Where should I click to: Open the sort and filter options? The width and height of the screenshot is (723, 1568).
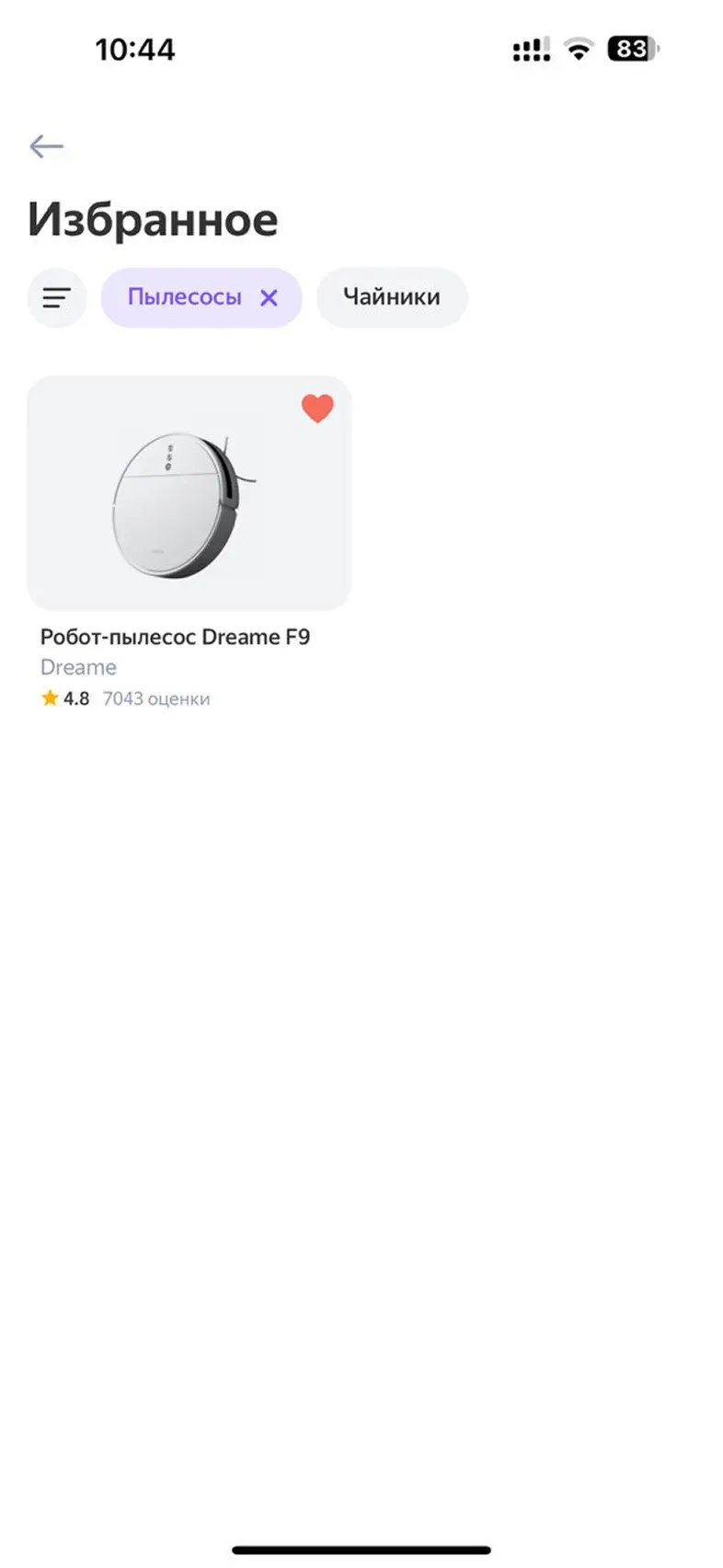click(x=57, y=297)
